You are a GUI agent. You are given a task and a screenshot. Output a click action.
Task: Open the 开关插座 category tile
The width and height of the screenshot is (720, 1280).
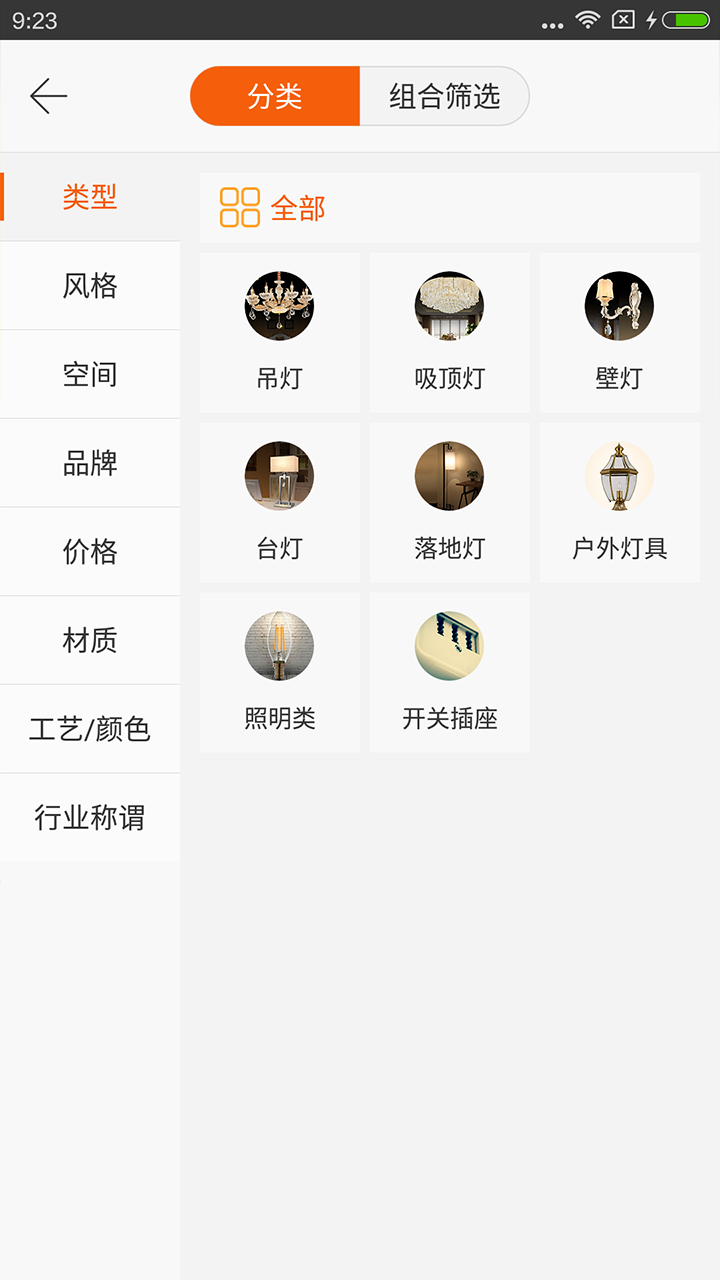450,672
